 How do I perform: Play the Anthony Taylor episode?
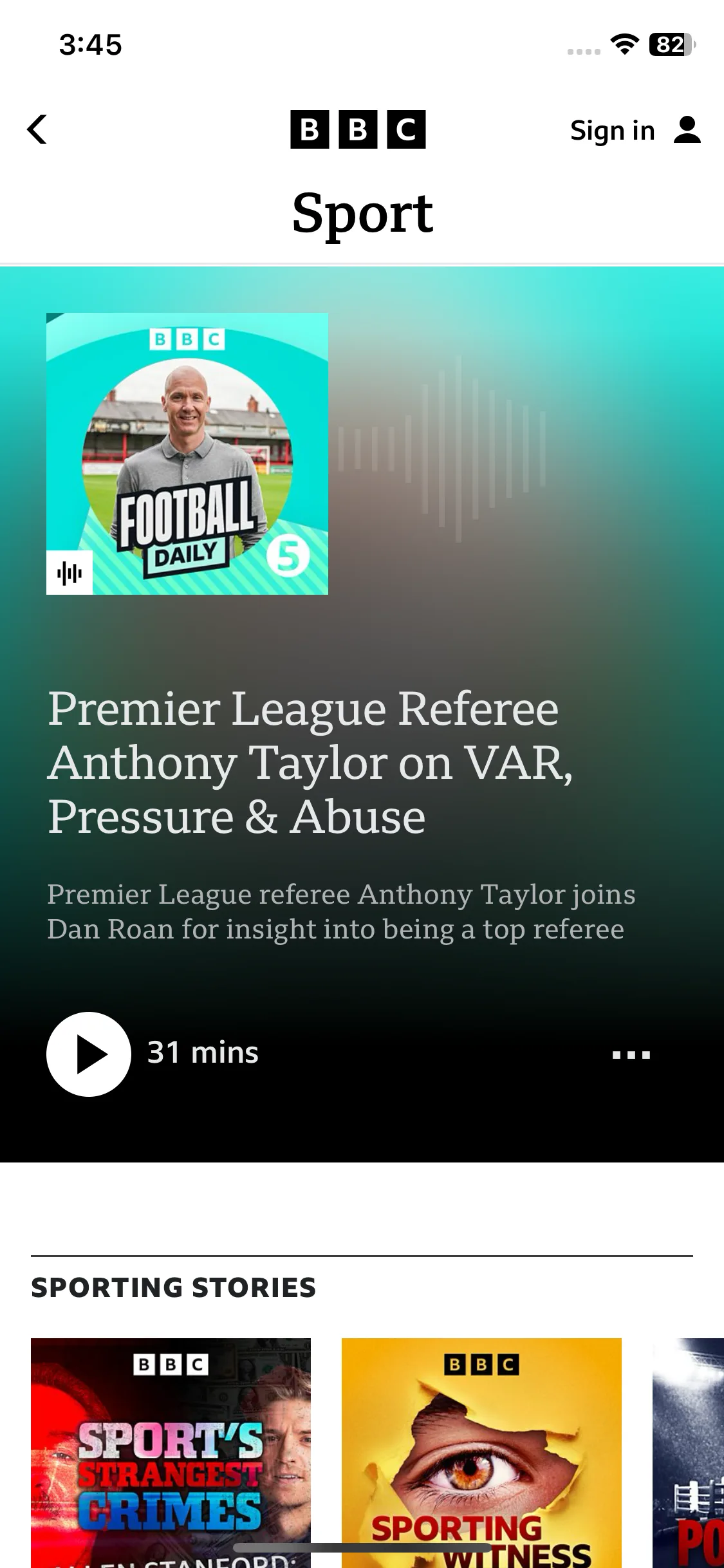pyautogui.click(x=88, y=1054)
